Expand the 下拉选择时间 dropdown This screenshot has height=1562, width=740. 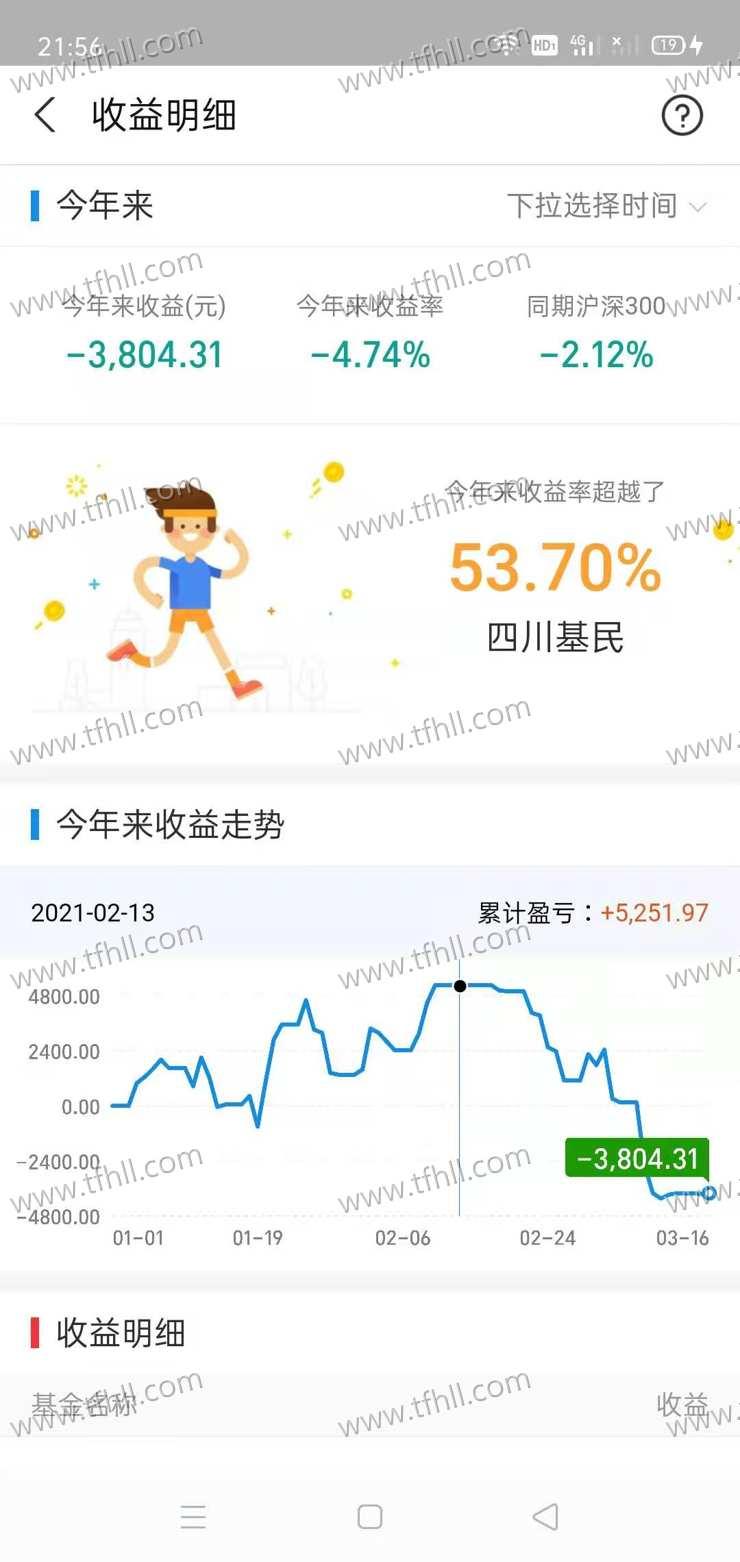point(606,206)
